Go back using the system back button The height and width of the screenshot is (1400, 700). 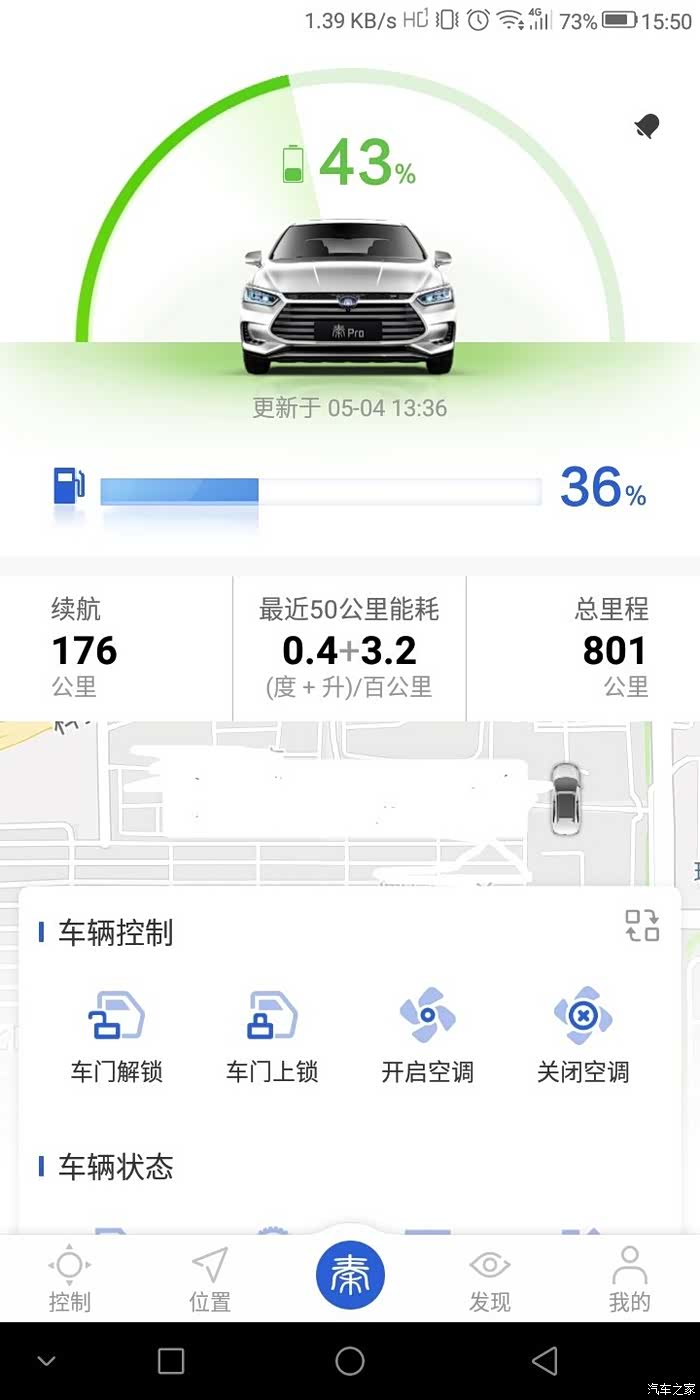[x=545, y=1360]
